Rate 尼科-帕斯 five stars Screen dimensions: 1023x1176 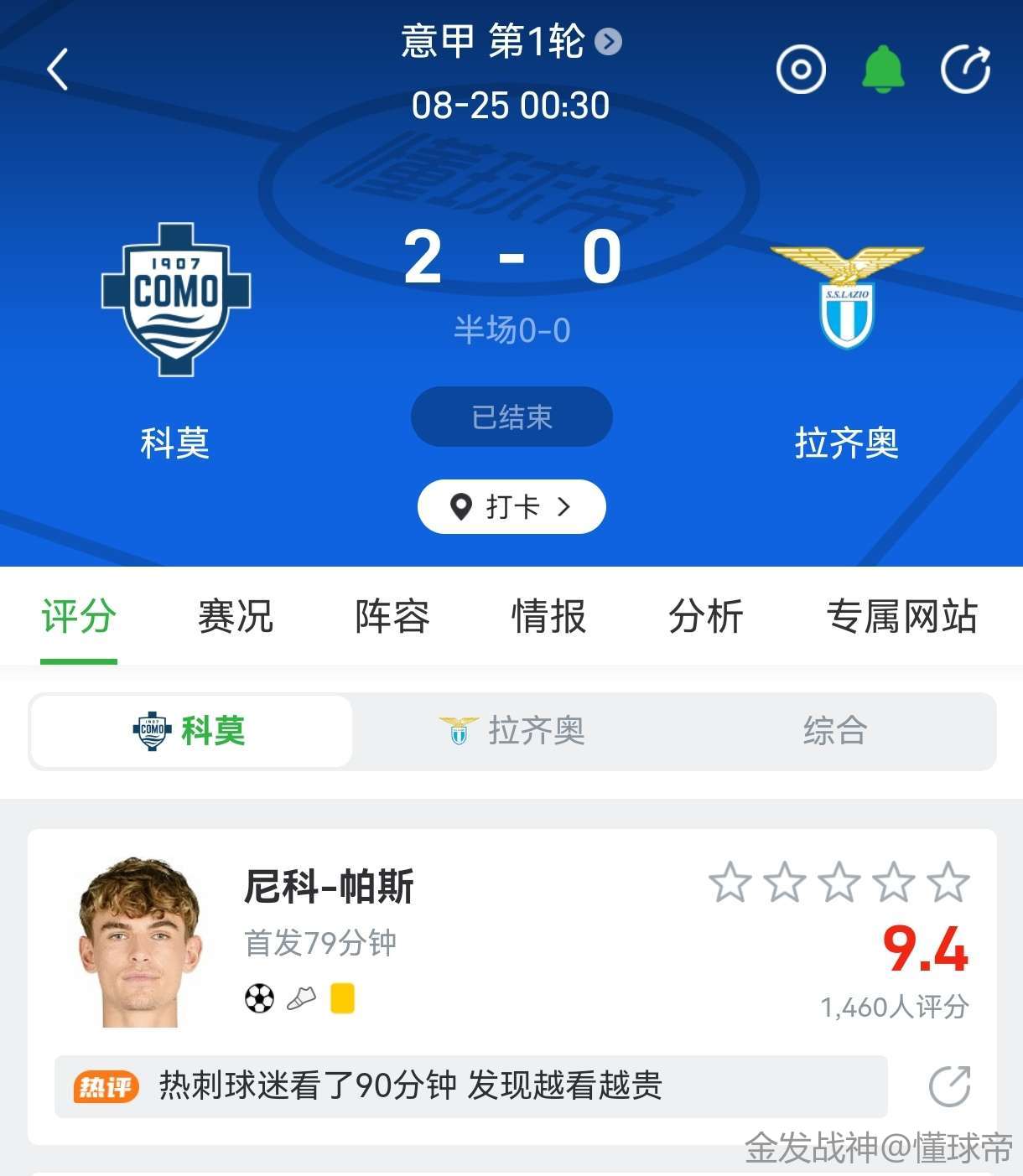tap(948, 883)
